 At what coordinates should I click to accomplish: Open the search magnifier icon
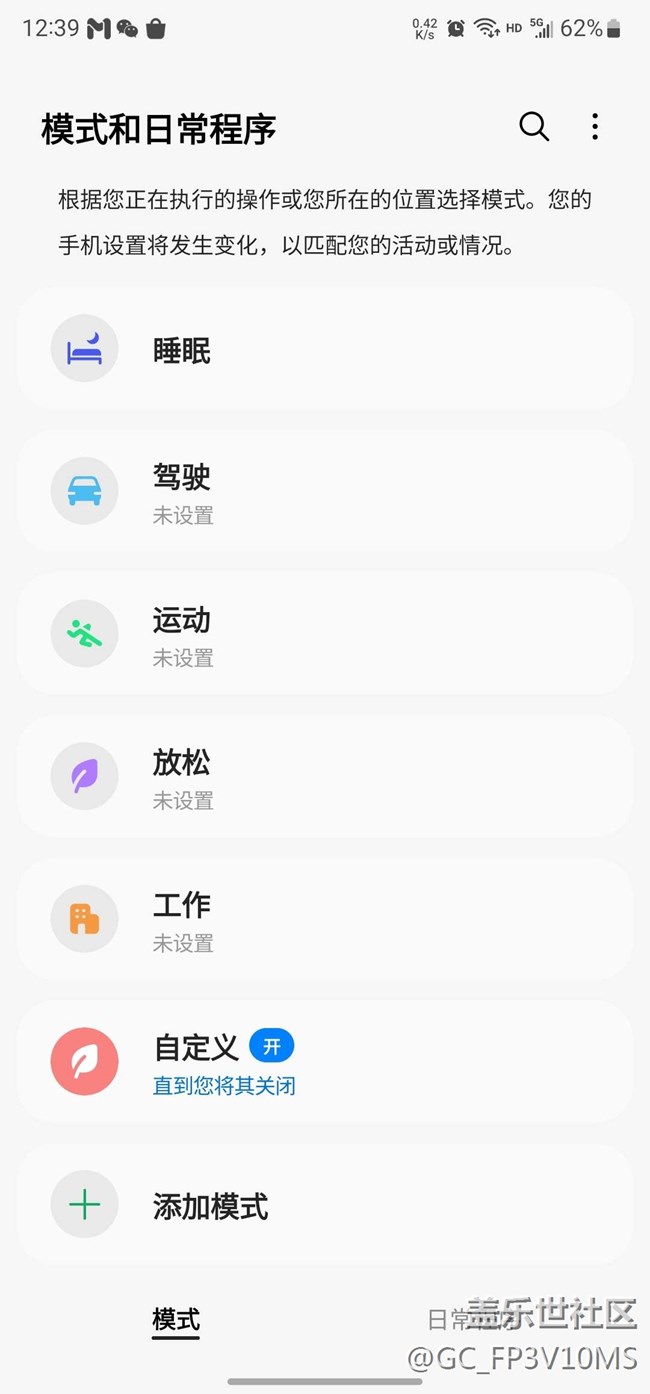tap(534, 127)
